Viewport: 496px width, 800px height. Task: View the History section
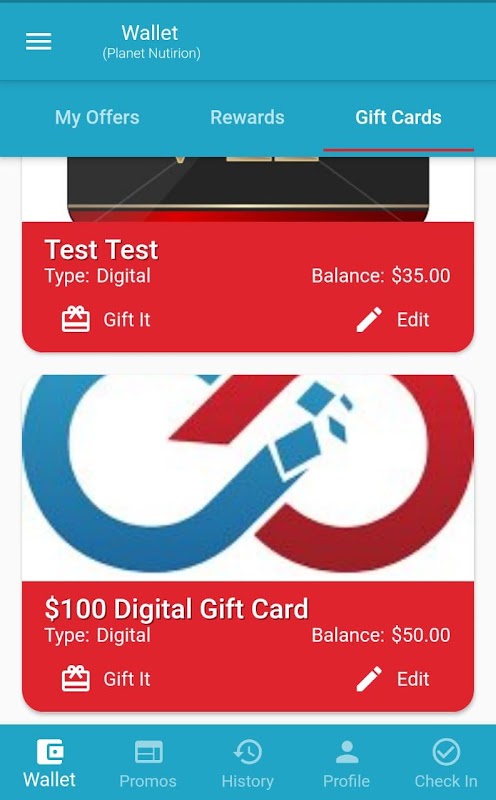pos(247,763)
